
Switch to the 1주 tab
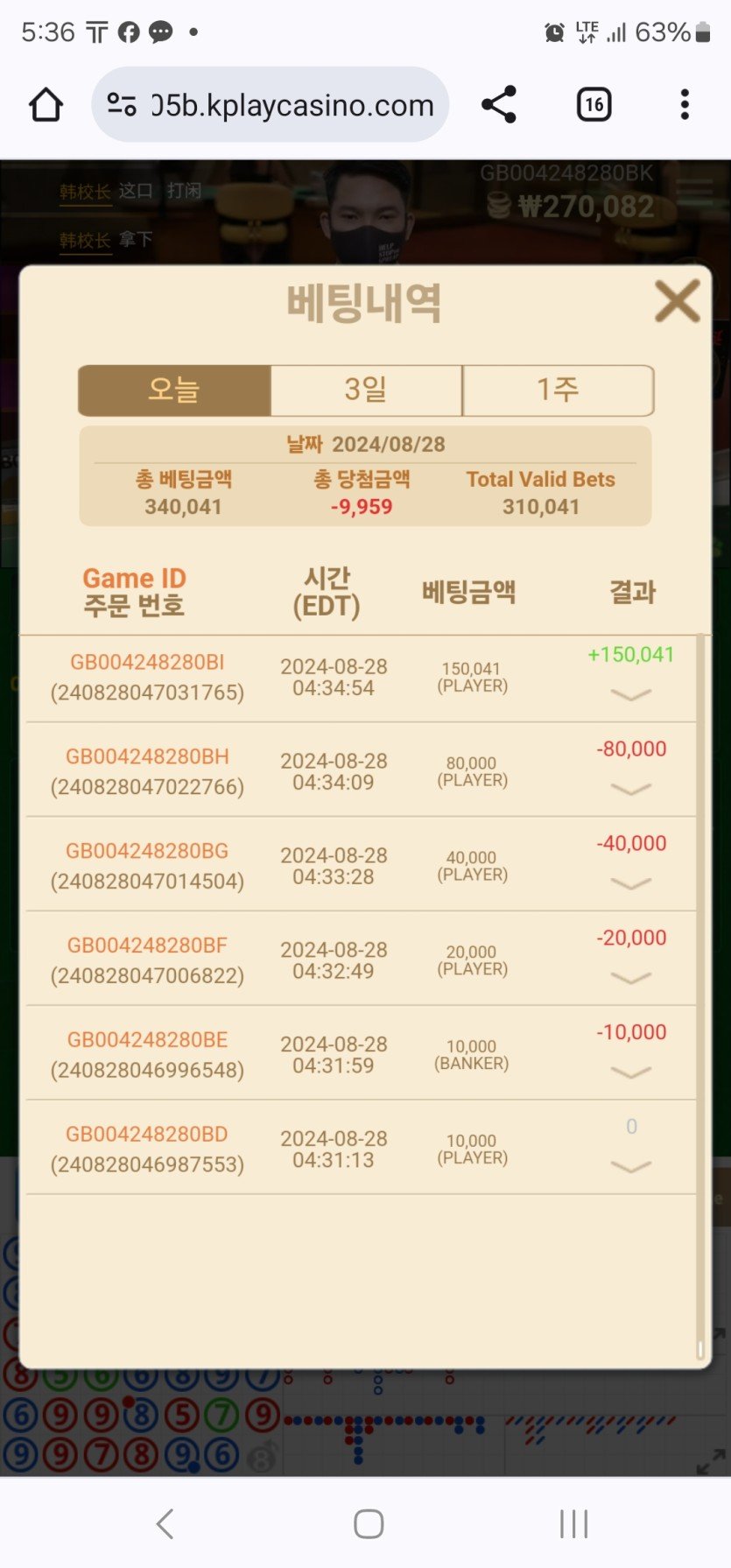pyautogui.click(x=558, y=390)
